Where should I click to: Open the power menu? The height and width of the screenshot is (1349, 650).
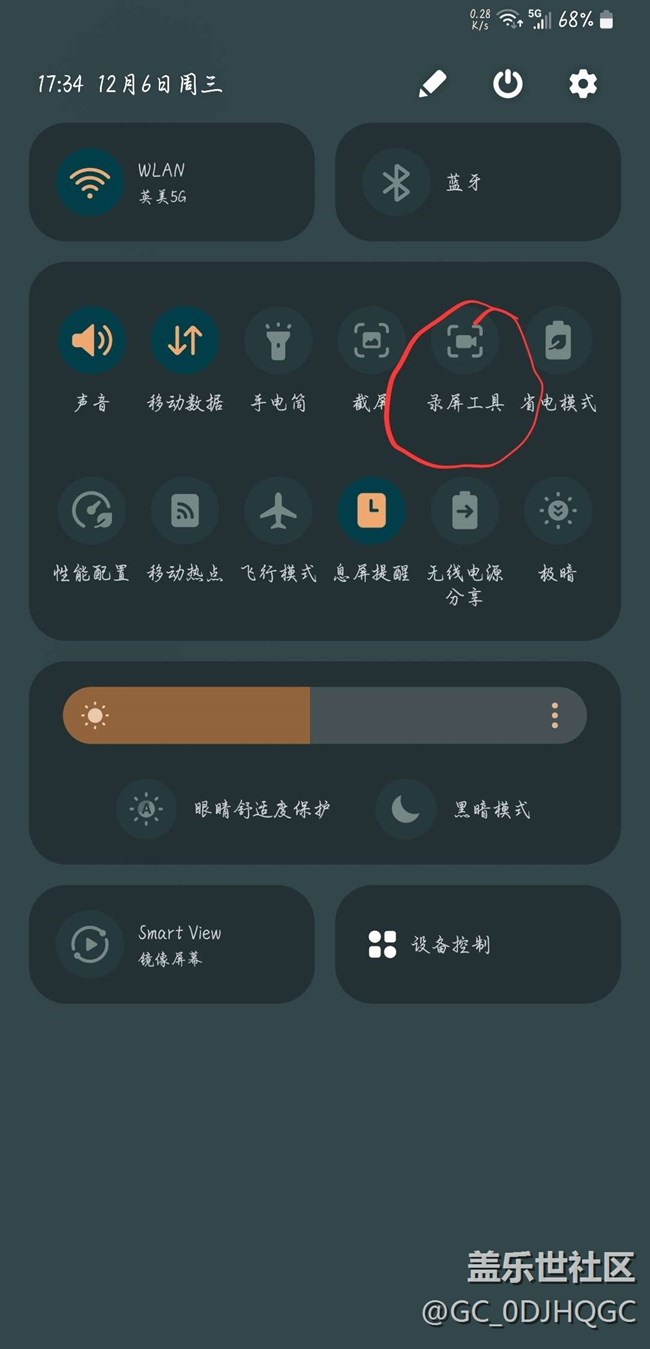tap(508, 84)
